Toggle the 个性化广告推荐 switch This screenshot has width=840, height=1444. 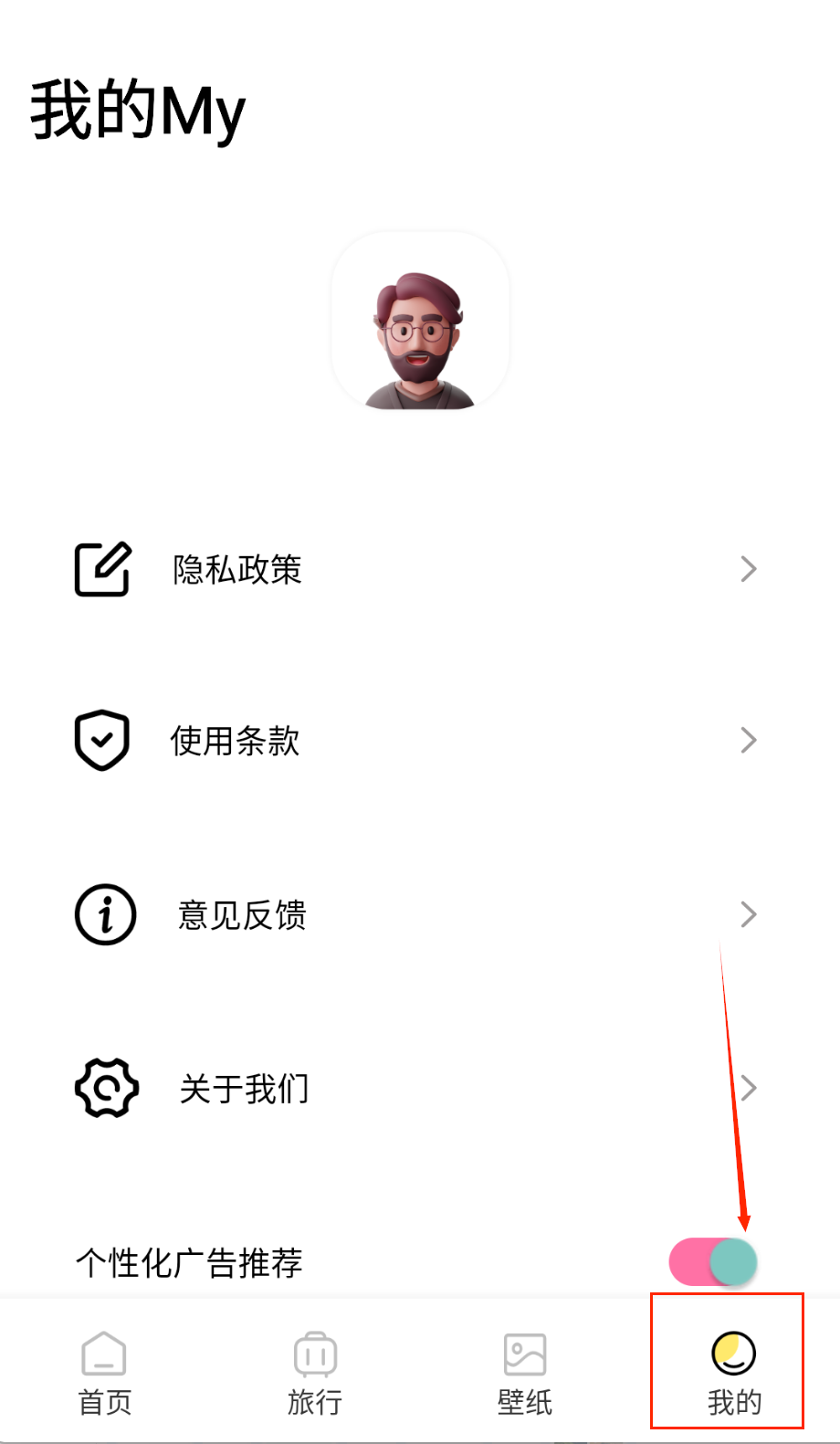[x=713, y=1262]
